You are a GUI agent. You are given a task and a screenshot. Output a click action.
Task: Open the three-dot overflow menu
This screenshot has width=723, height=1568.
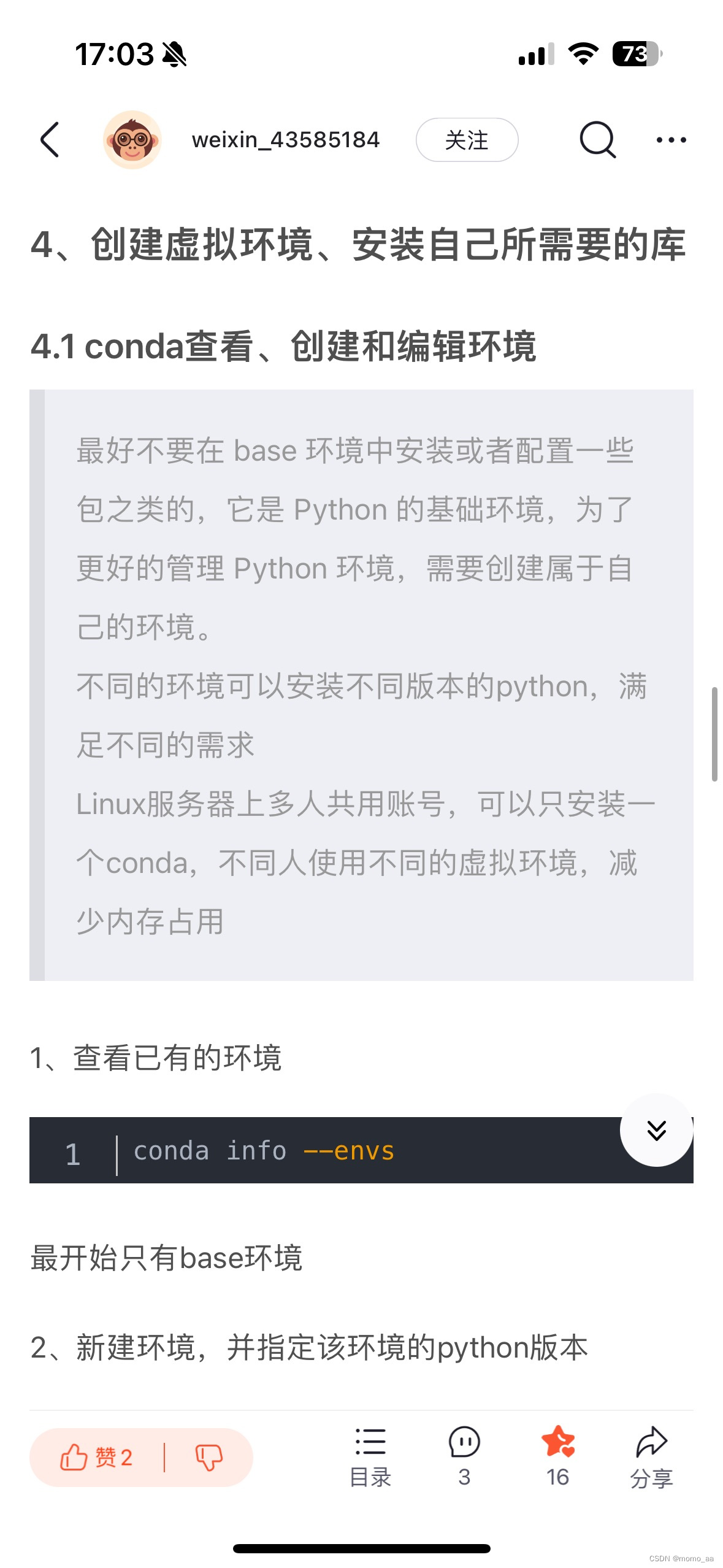(671, 140)
